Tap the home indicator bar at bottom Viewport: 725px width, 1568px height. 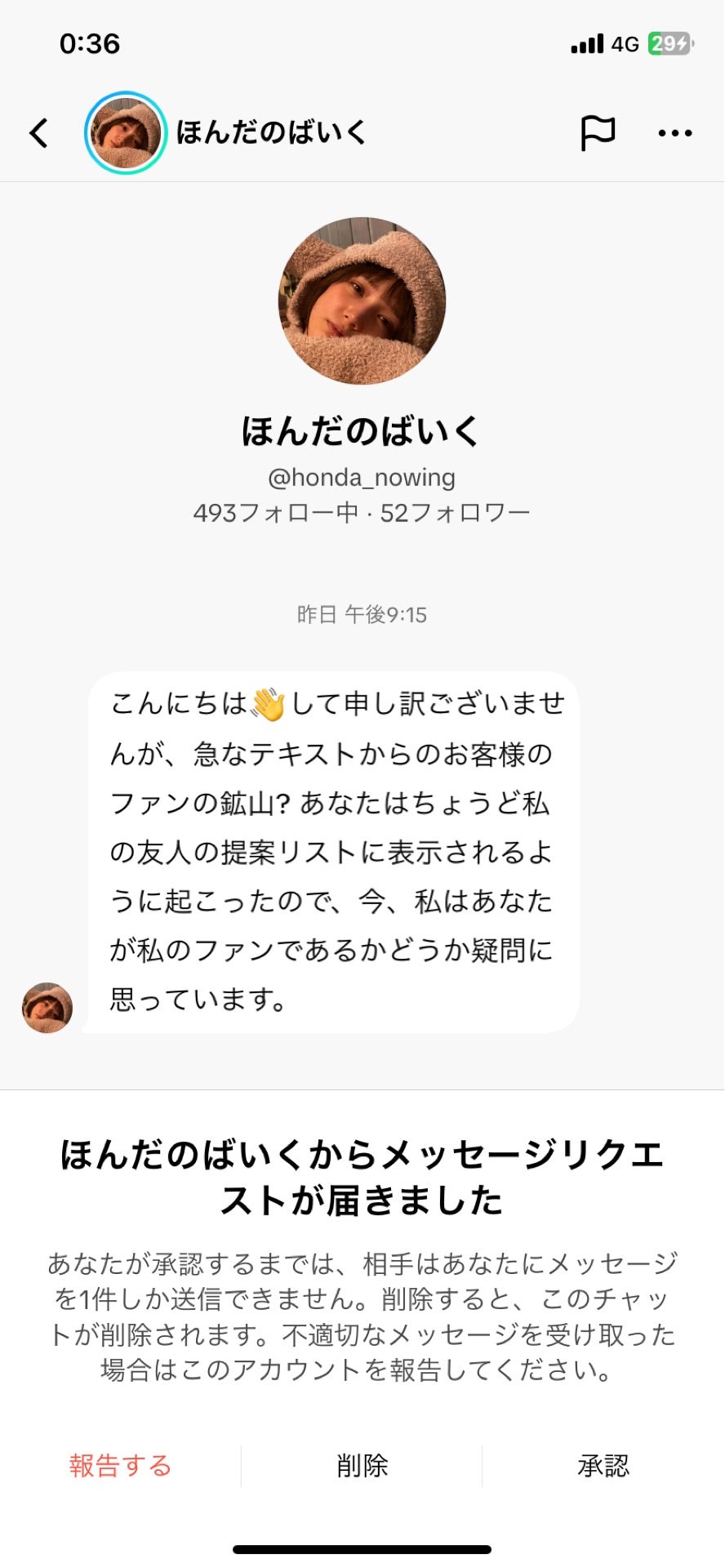click(362, 1550)
